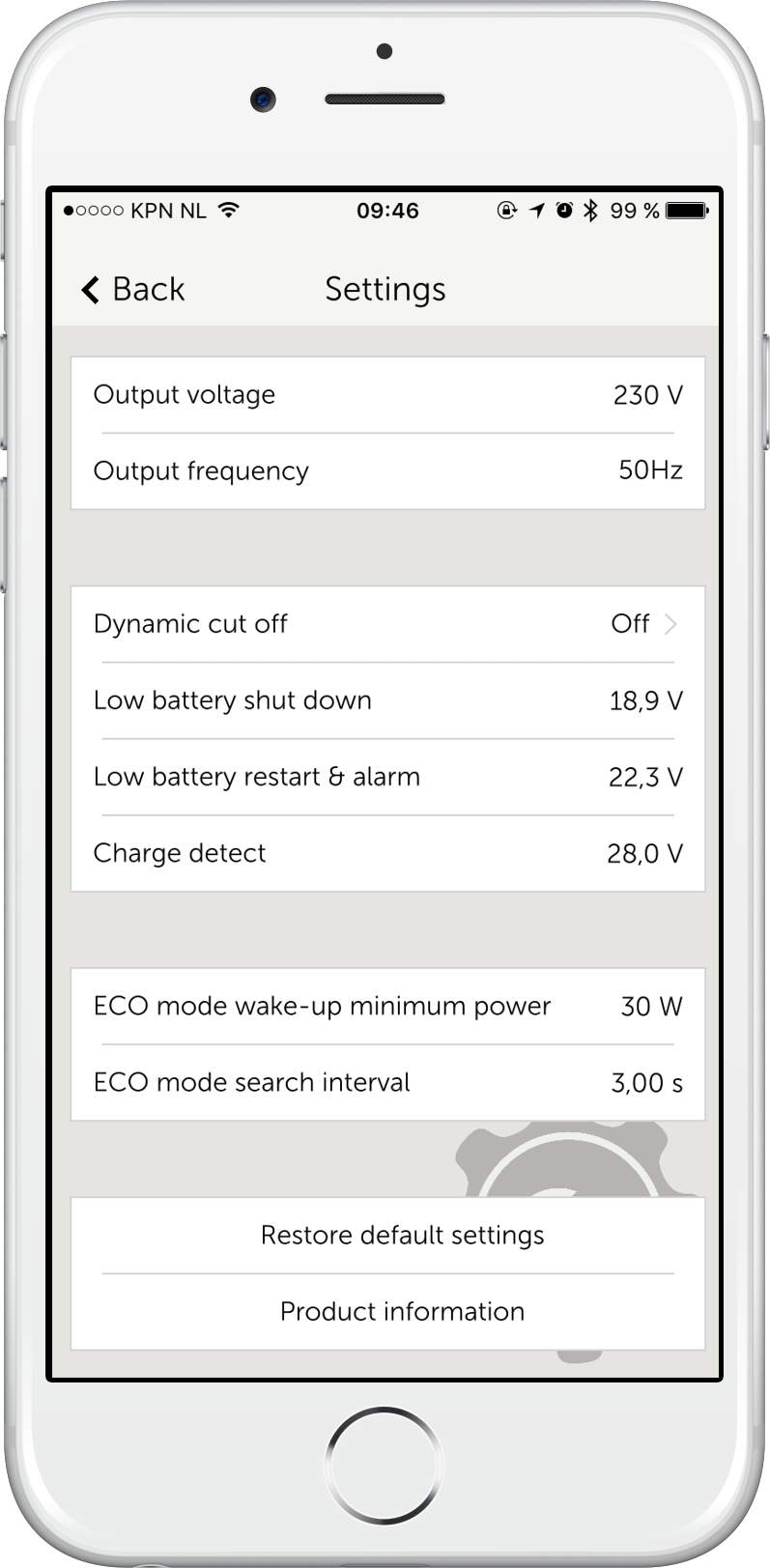Change the ECO mode search interval
770x1568 pixels.
[x=387, y=1082]
